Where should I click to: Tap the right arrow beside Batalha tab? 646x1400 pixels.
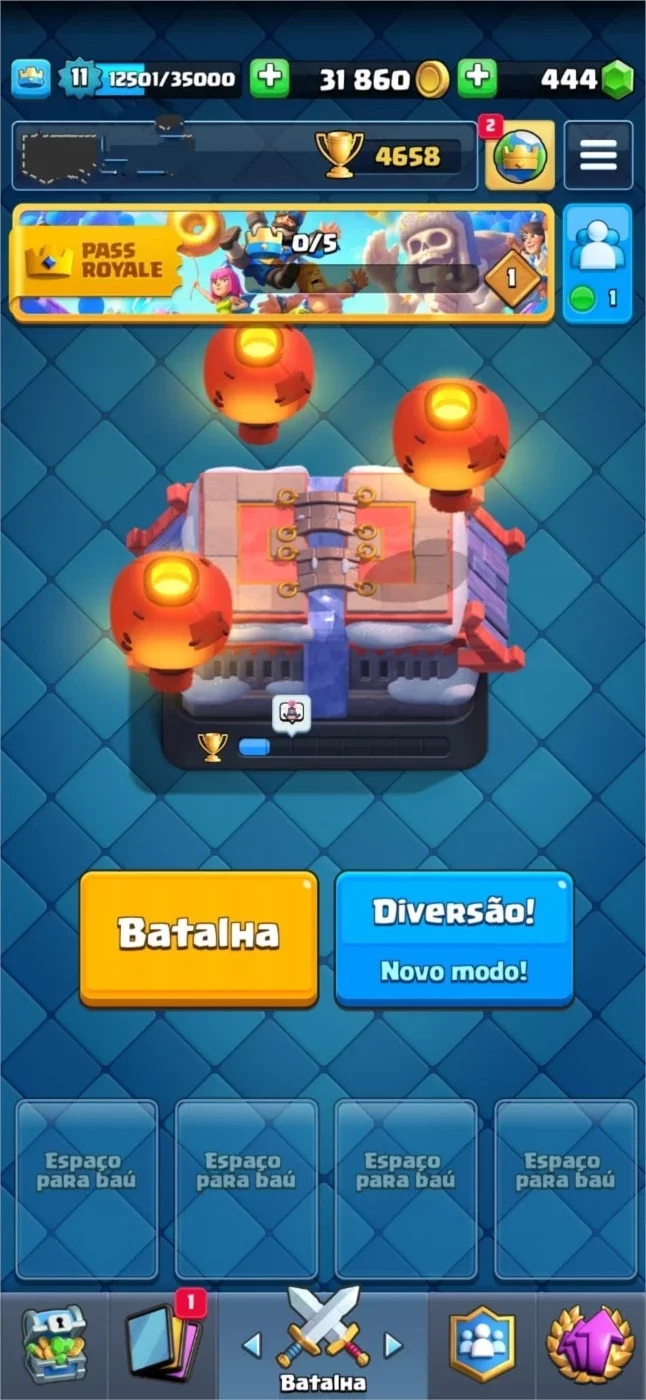coord(394,1345)
